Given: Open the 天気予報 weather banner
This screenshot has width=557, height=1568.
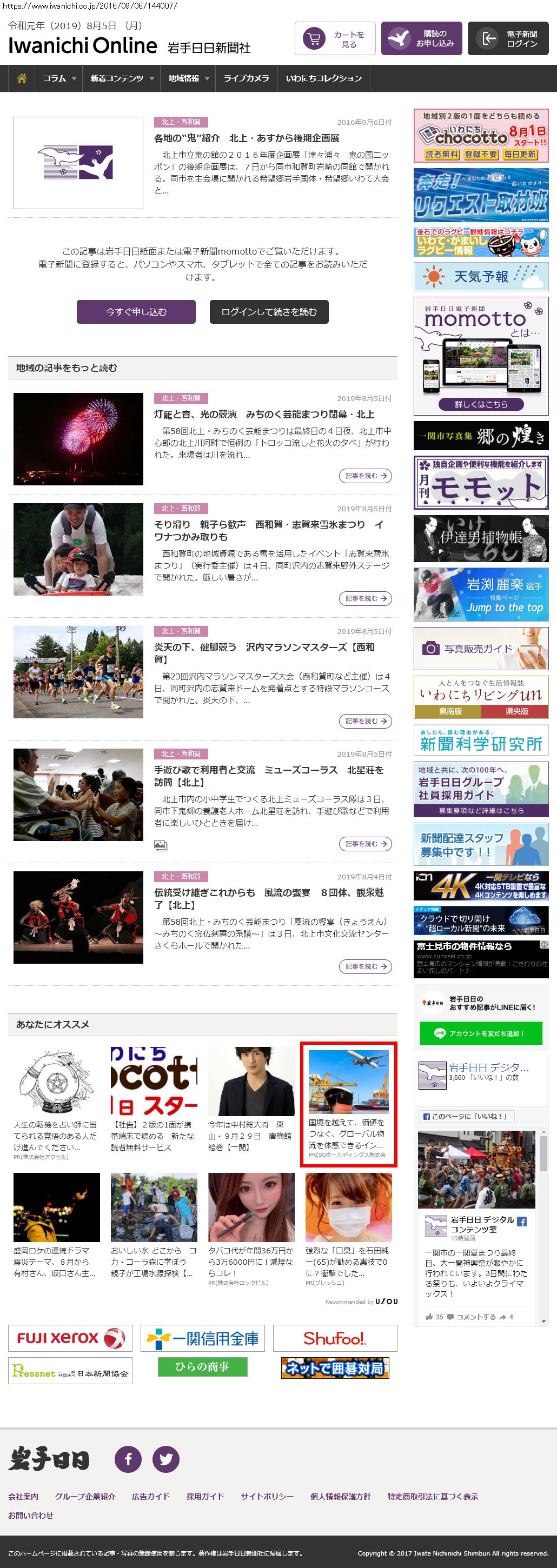Looking at the screenshot, I should [480, 277].
